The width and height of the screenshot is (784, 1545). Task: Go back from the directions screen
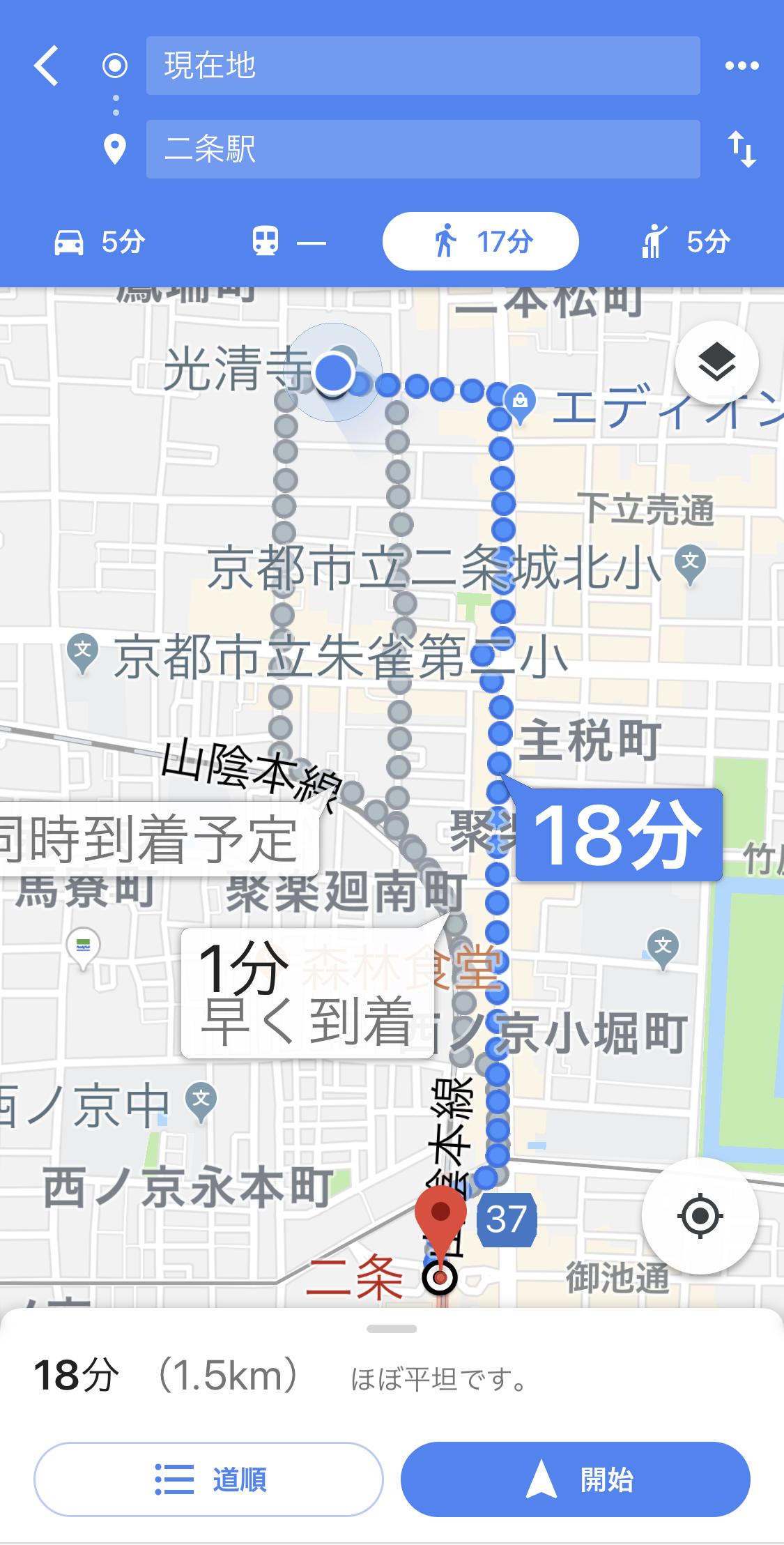[x=46, y=66]
